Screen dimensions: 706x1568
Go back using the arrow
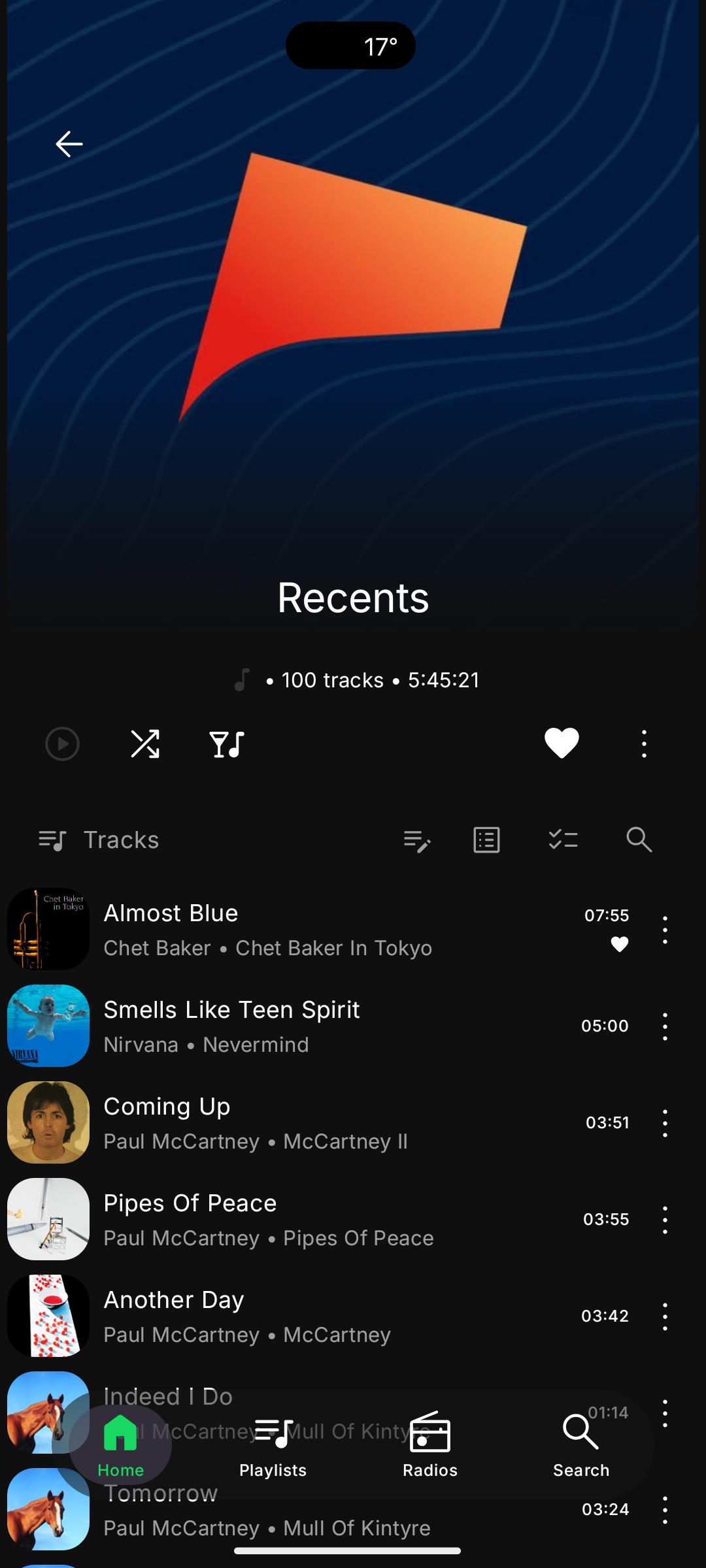point(69,144)
